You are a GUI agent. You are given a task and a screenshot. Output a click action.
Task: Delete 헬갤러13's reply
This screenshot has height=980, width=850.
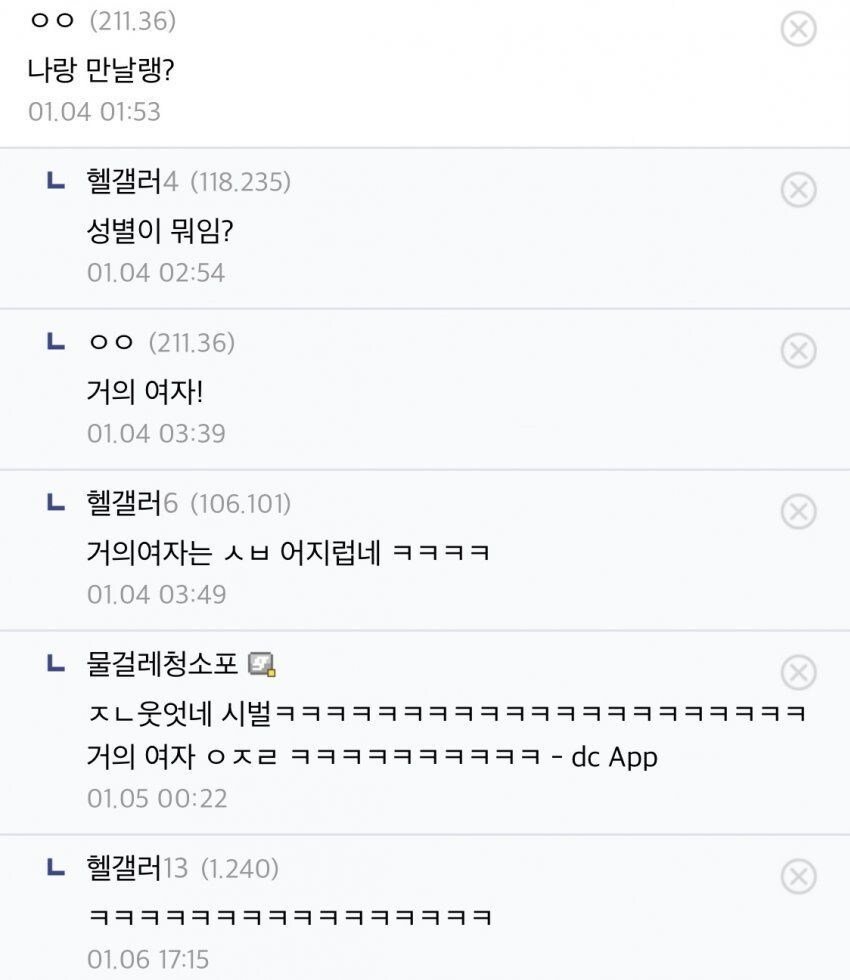798,877
